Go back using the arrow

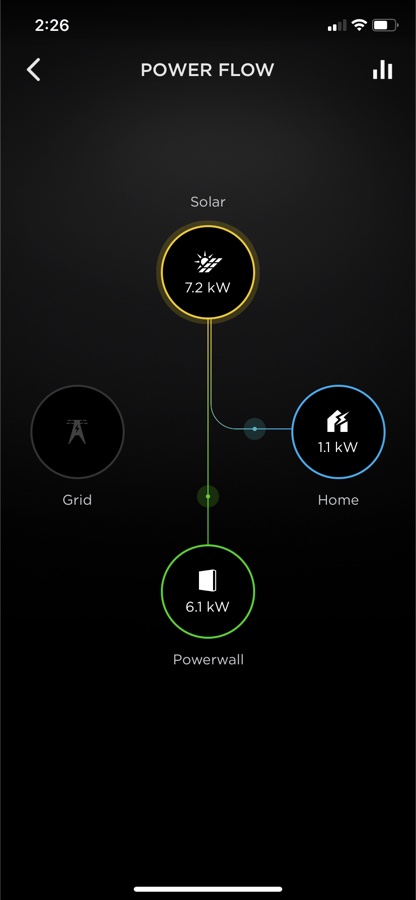tap(34, 70)
